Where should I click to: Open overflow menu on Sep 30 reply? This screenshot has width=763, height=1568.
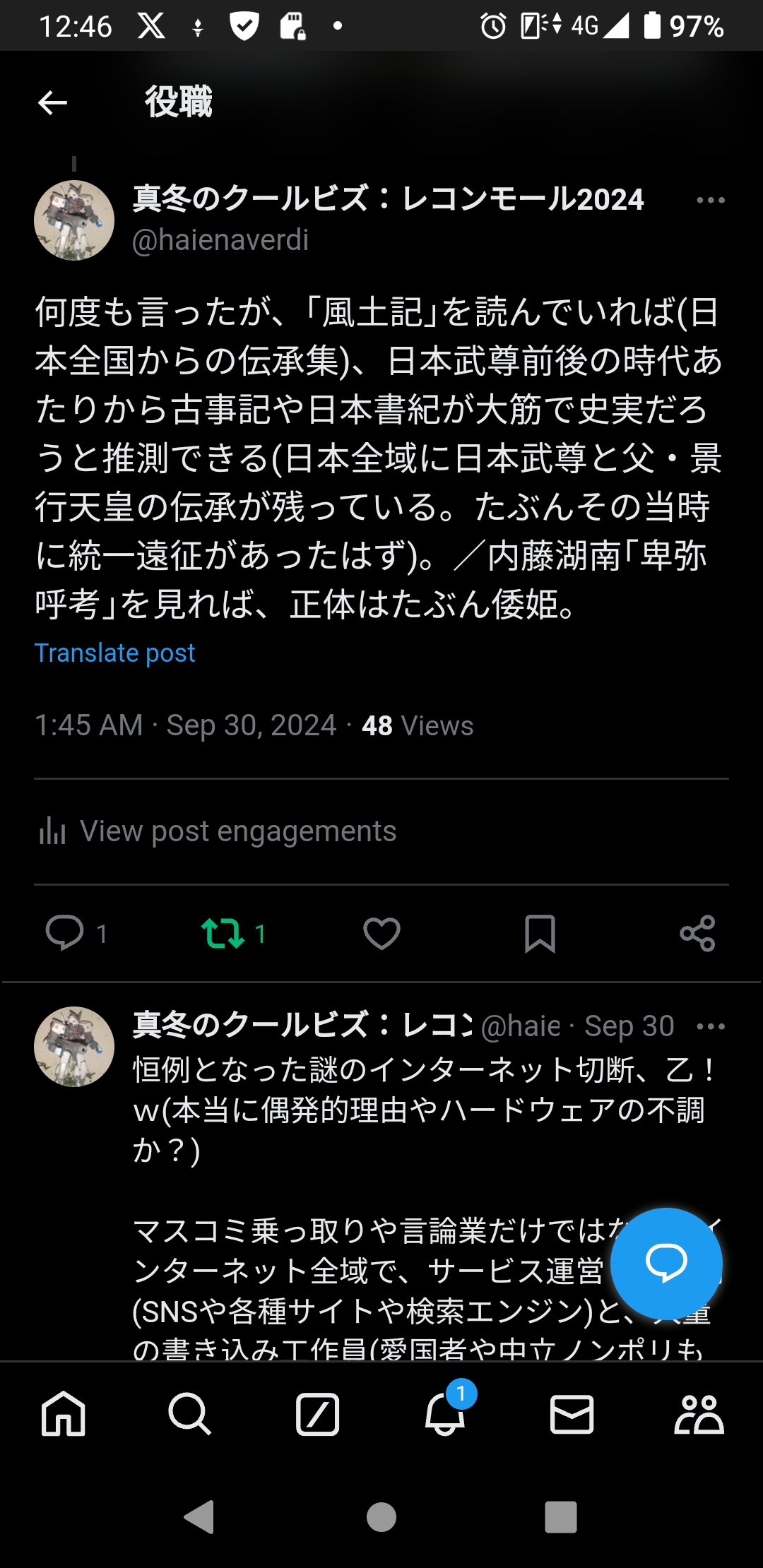coord(710,1026)
